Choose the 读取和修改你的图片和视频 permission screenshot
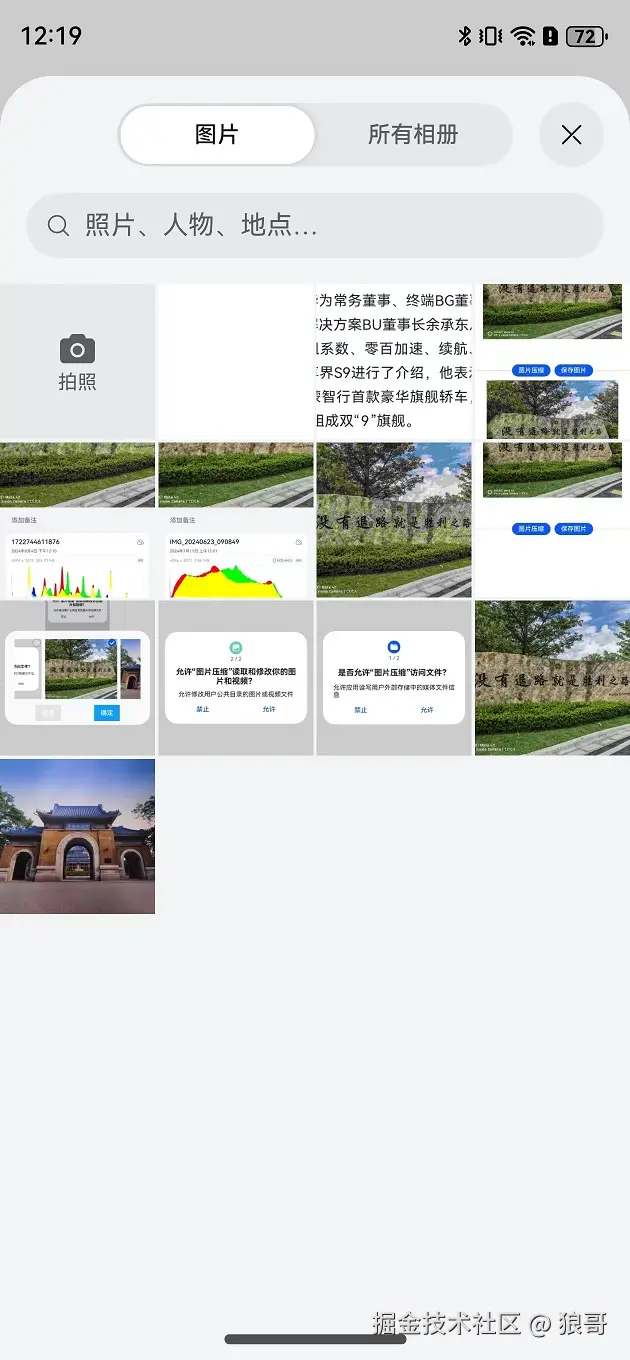 point(236,678)
